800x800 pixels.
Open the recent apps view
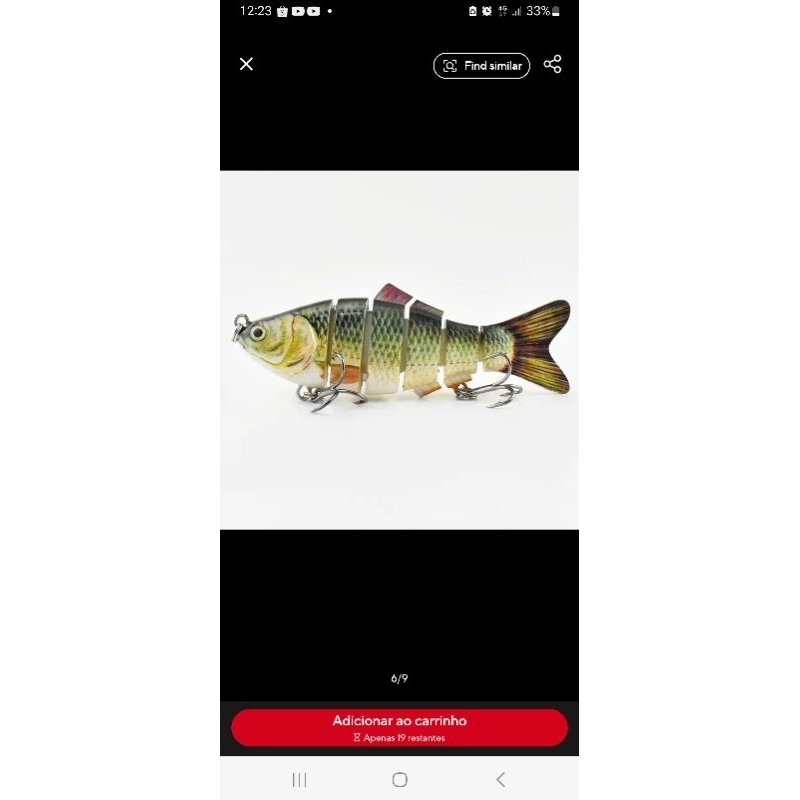(x=299, y=780)
